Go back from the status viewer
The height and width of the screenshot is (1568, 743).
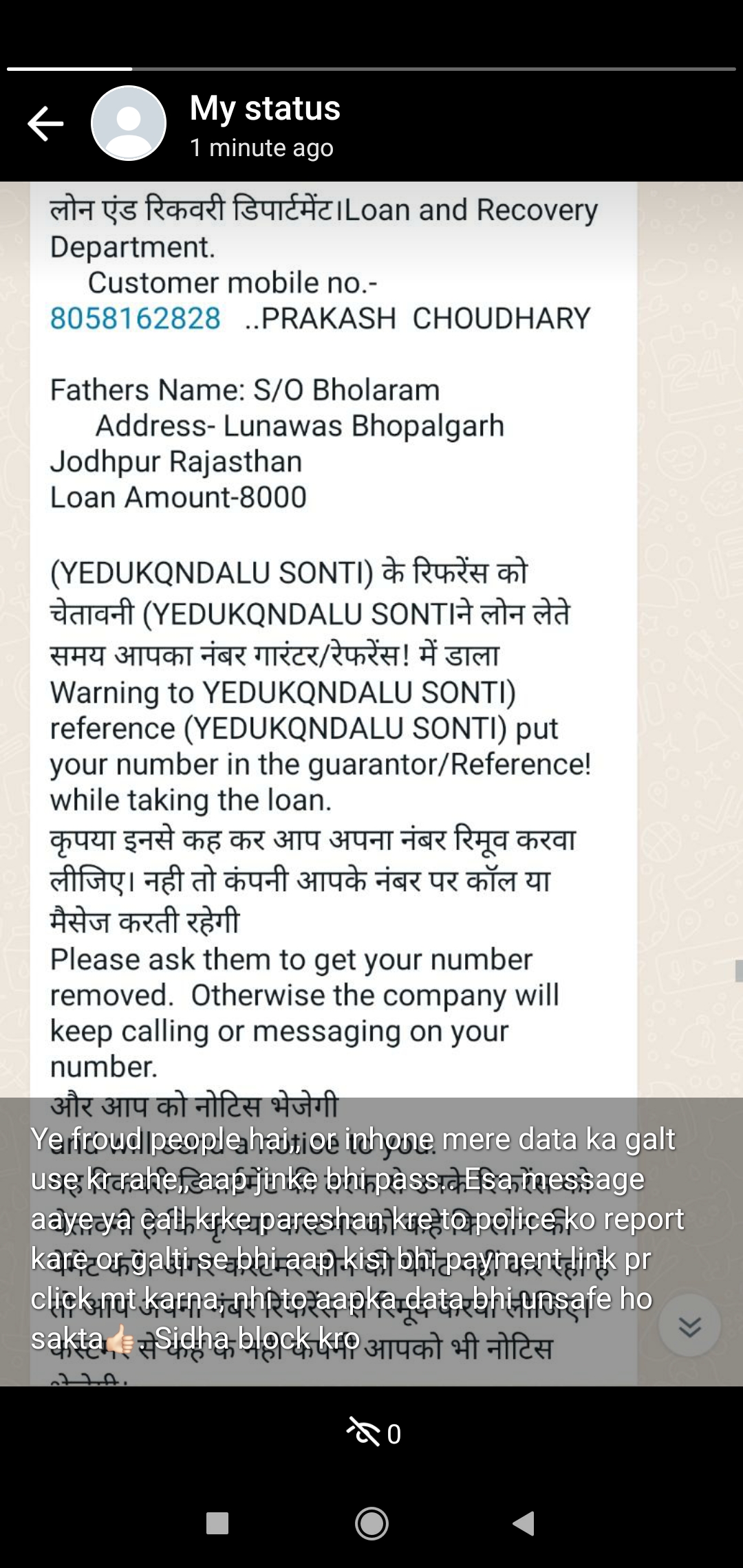pos(45,124)
